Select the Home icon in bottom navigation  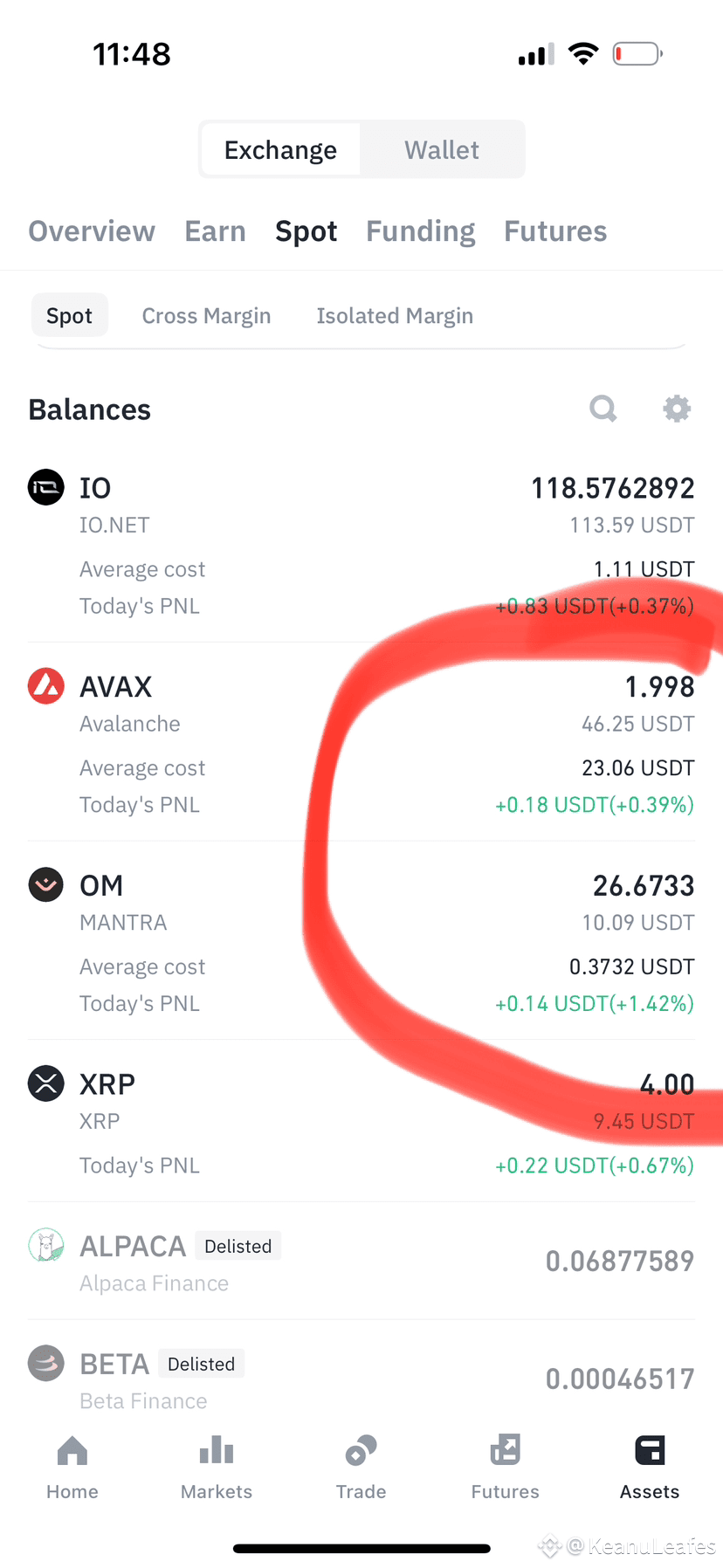coord(72,1467)
